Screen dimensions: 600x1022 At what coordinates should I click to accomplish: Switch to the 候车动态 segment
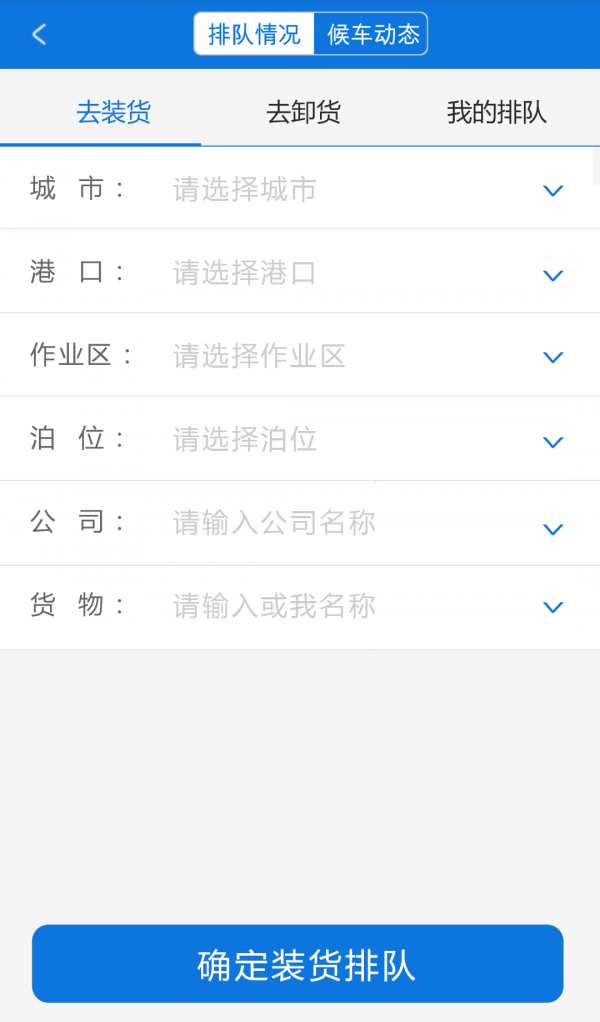(371, 34)
